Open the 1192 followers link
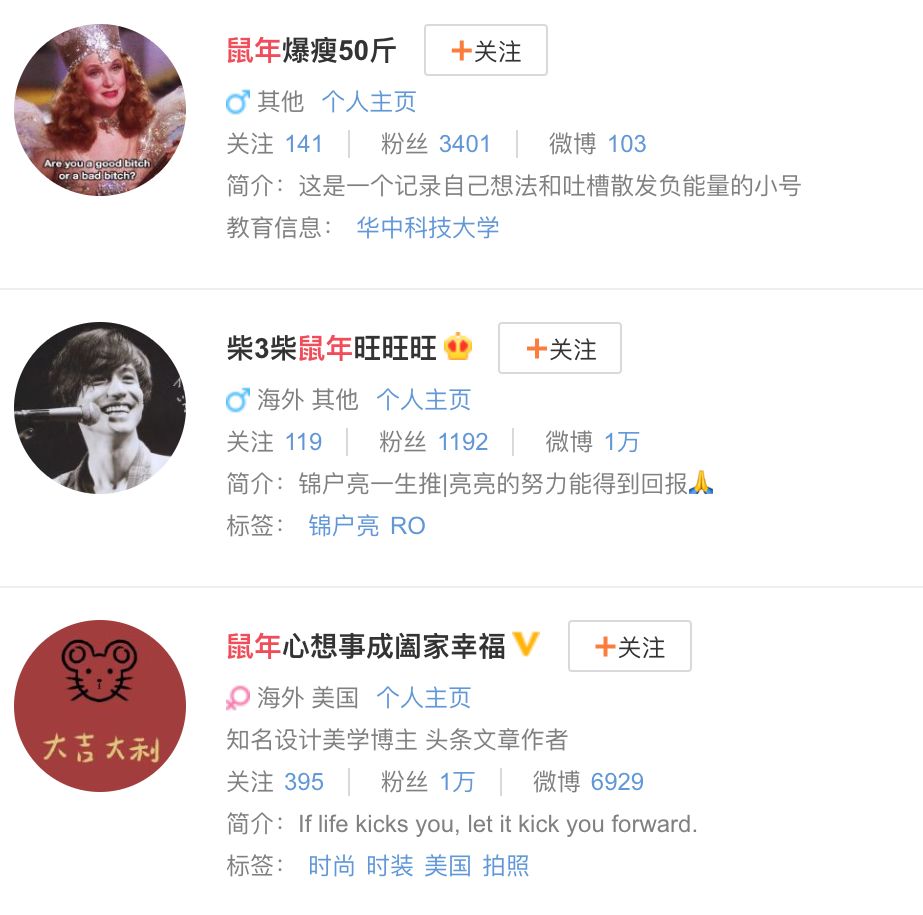The width and height of the screenshot is (923, 915). 462,442
